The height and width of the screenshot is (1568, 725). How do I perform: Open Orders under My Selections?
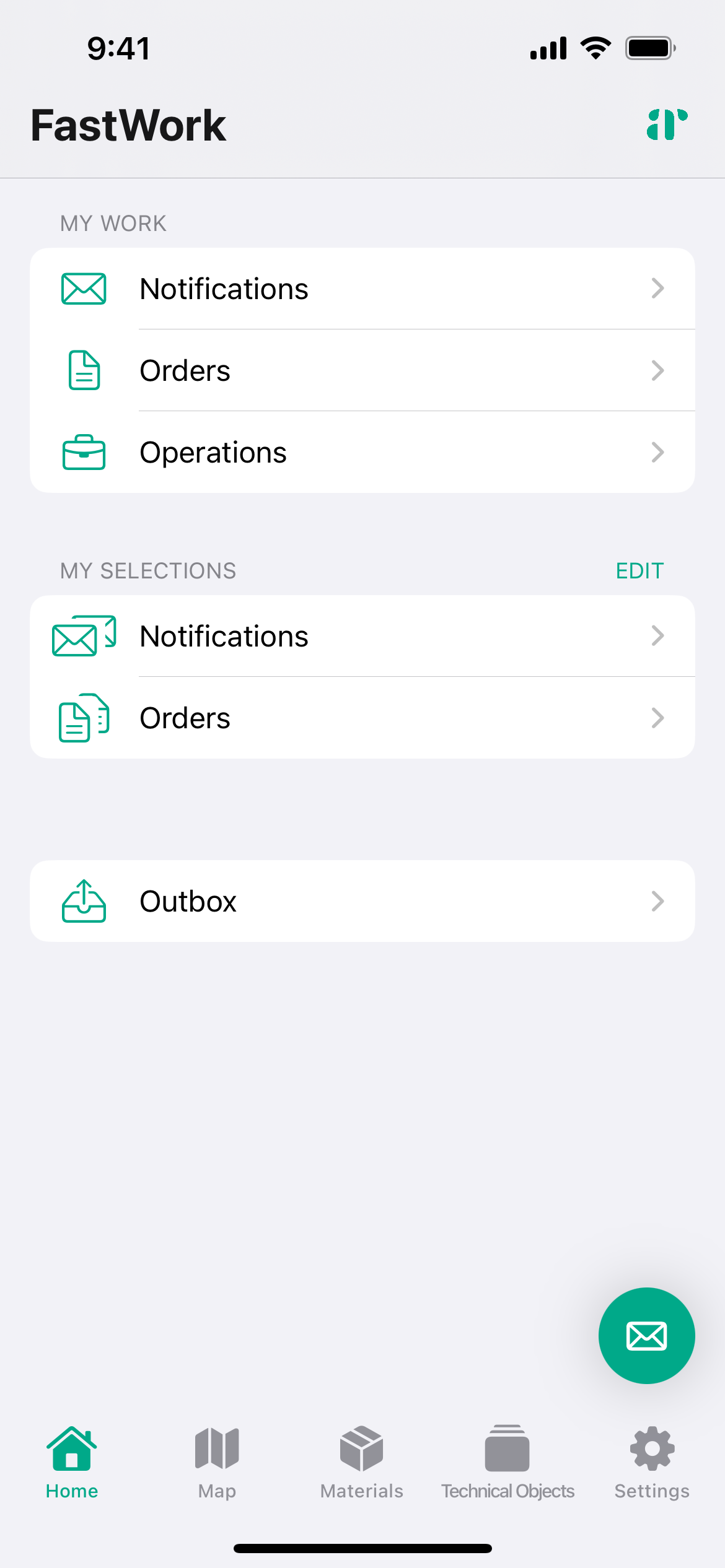click(x=362, y=718)
